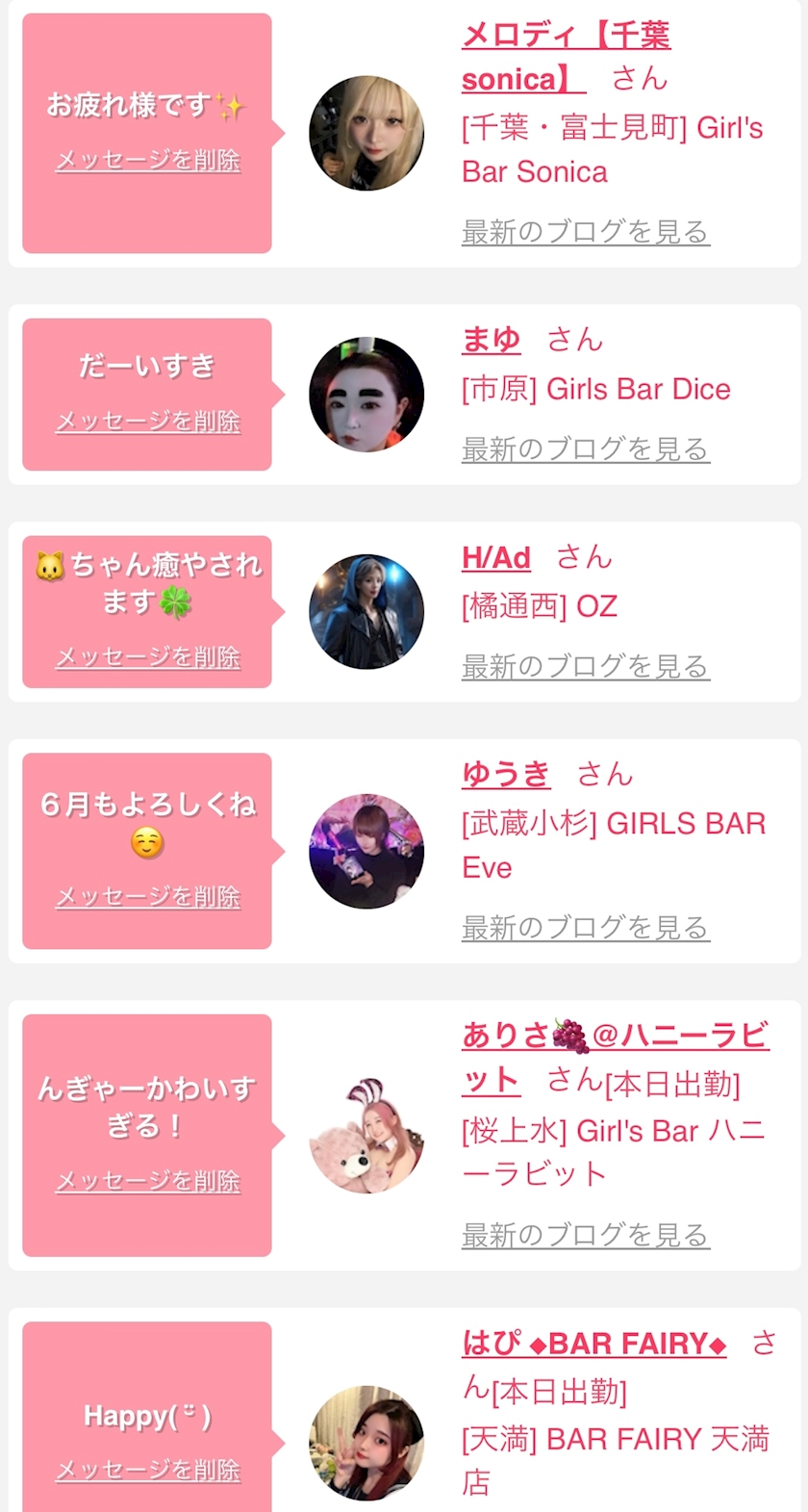The height and width of the screenshot is (1512, 808).
Task: Tap ゆうき's profile photo
Action: [366, 852]
